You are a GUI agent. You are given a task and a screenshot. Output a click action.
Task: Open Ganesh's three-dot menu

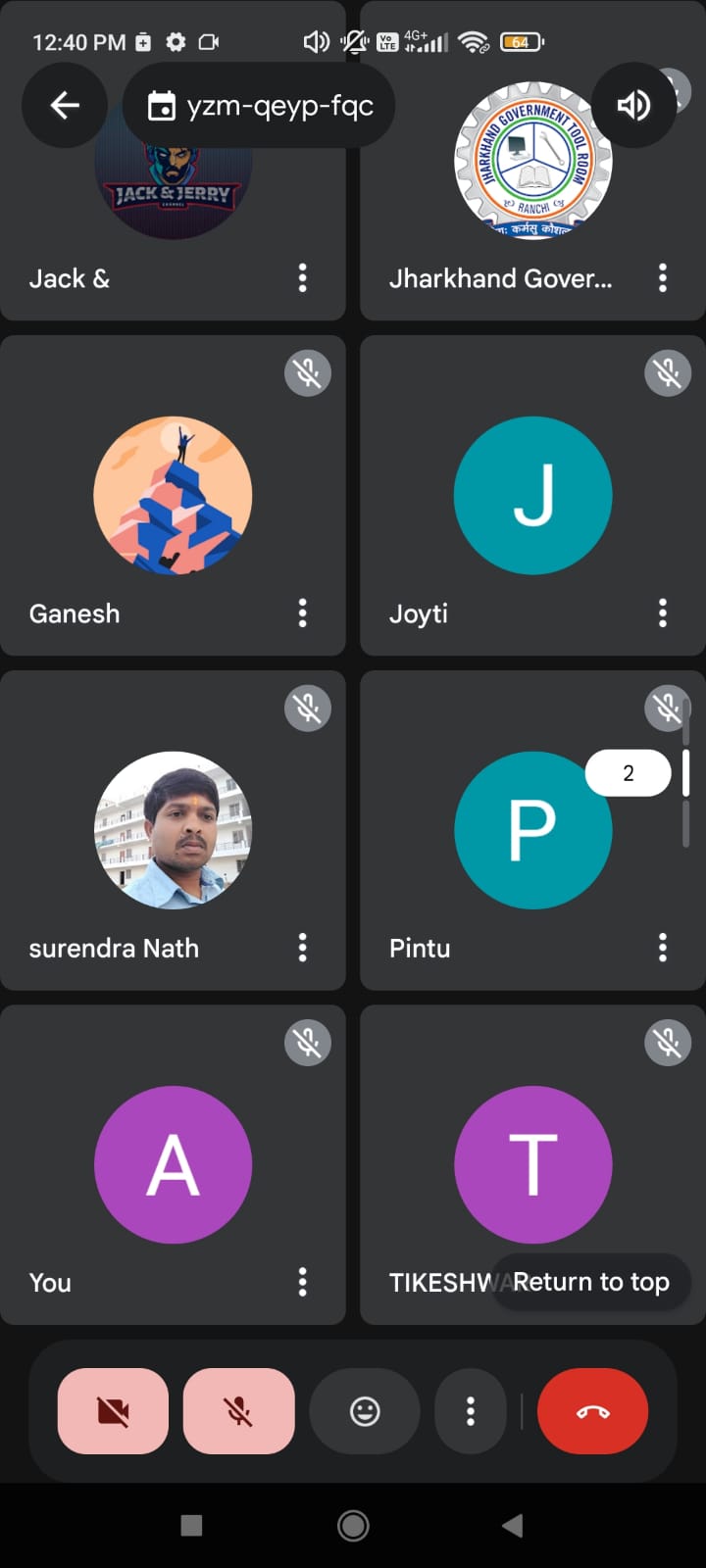click(x=302, y=613)
